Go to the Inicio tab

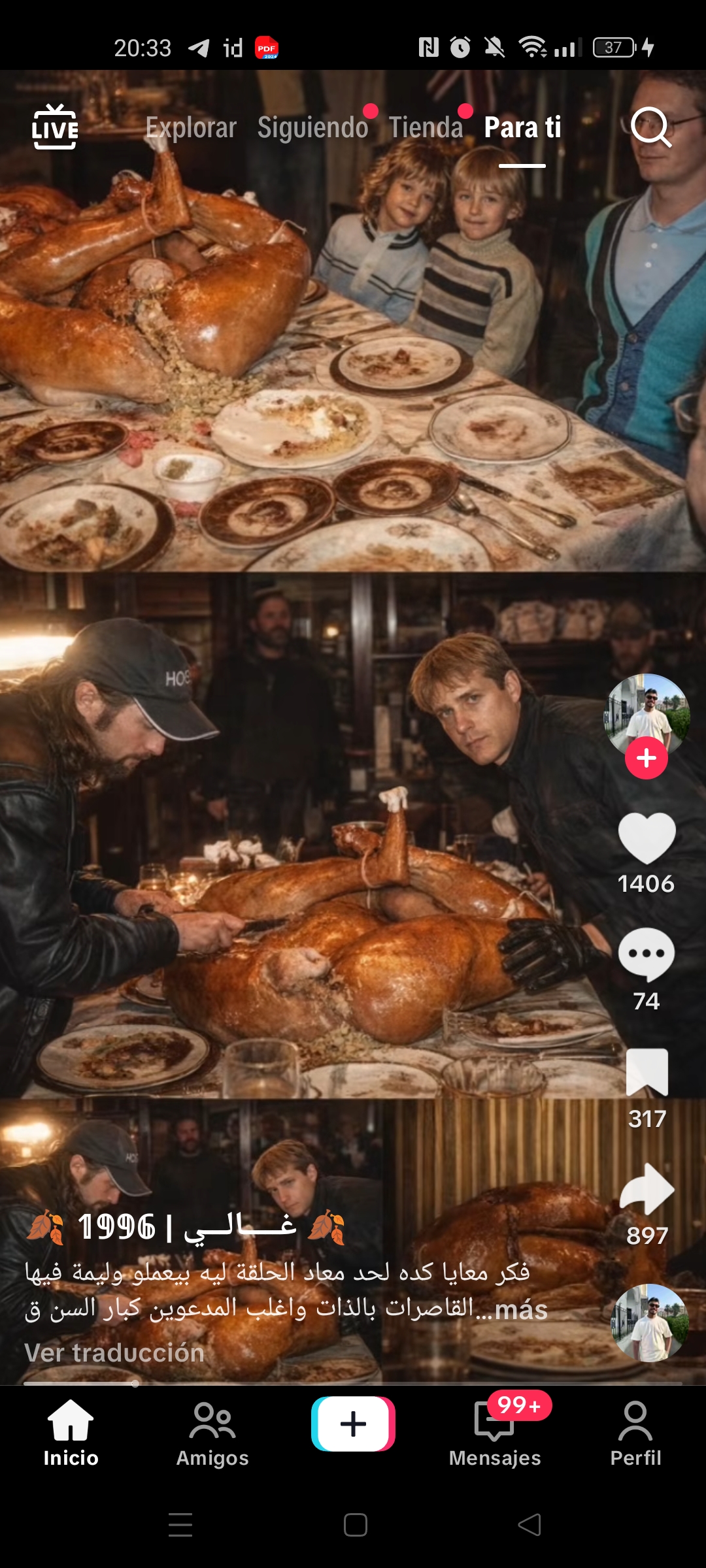point(71,1434)
